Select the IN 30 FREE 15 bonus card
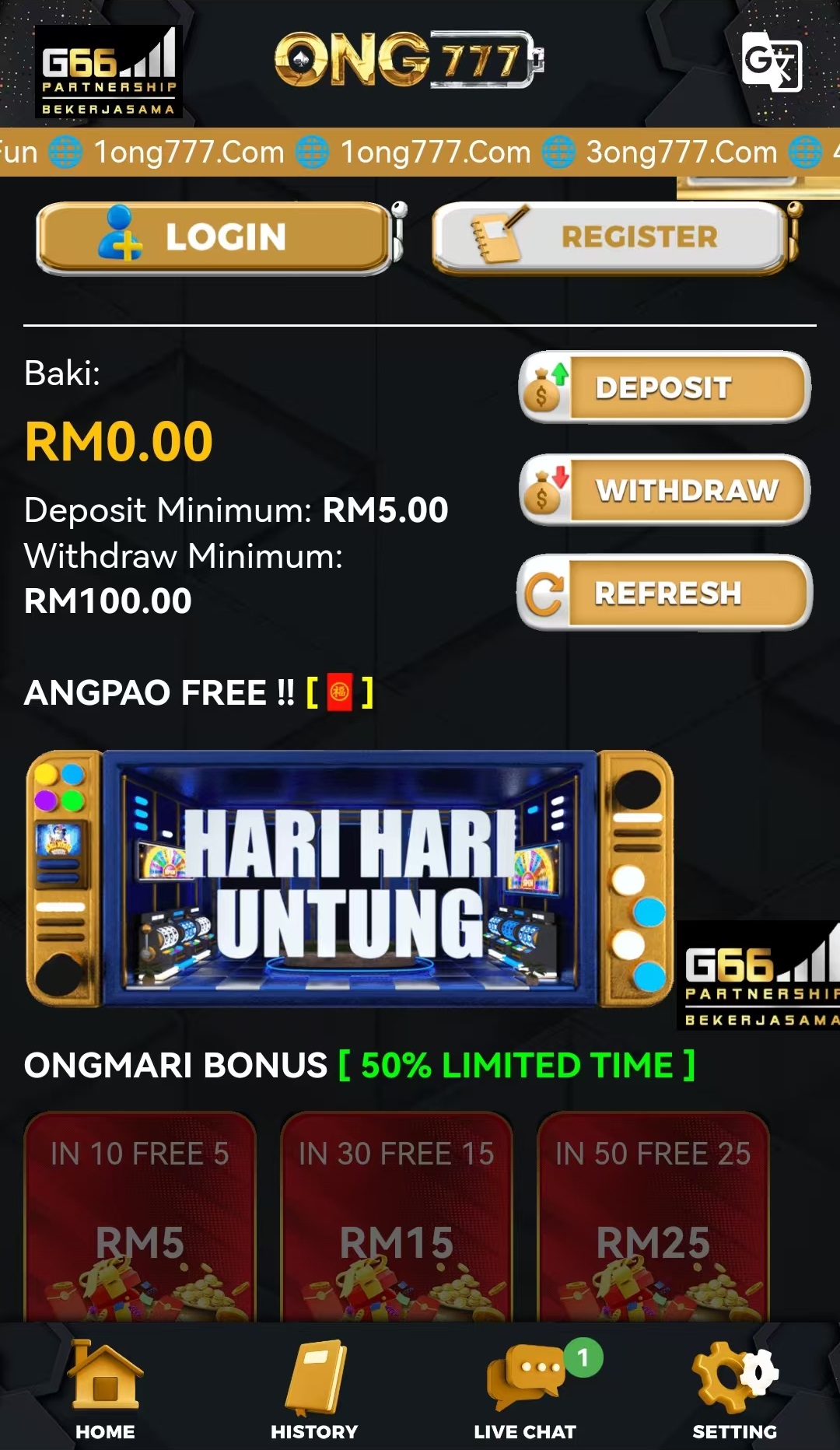Viewport: 840px width, 1450px height. [x=397, y=1217]
